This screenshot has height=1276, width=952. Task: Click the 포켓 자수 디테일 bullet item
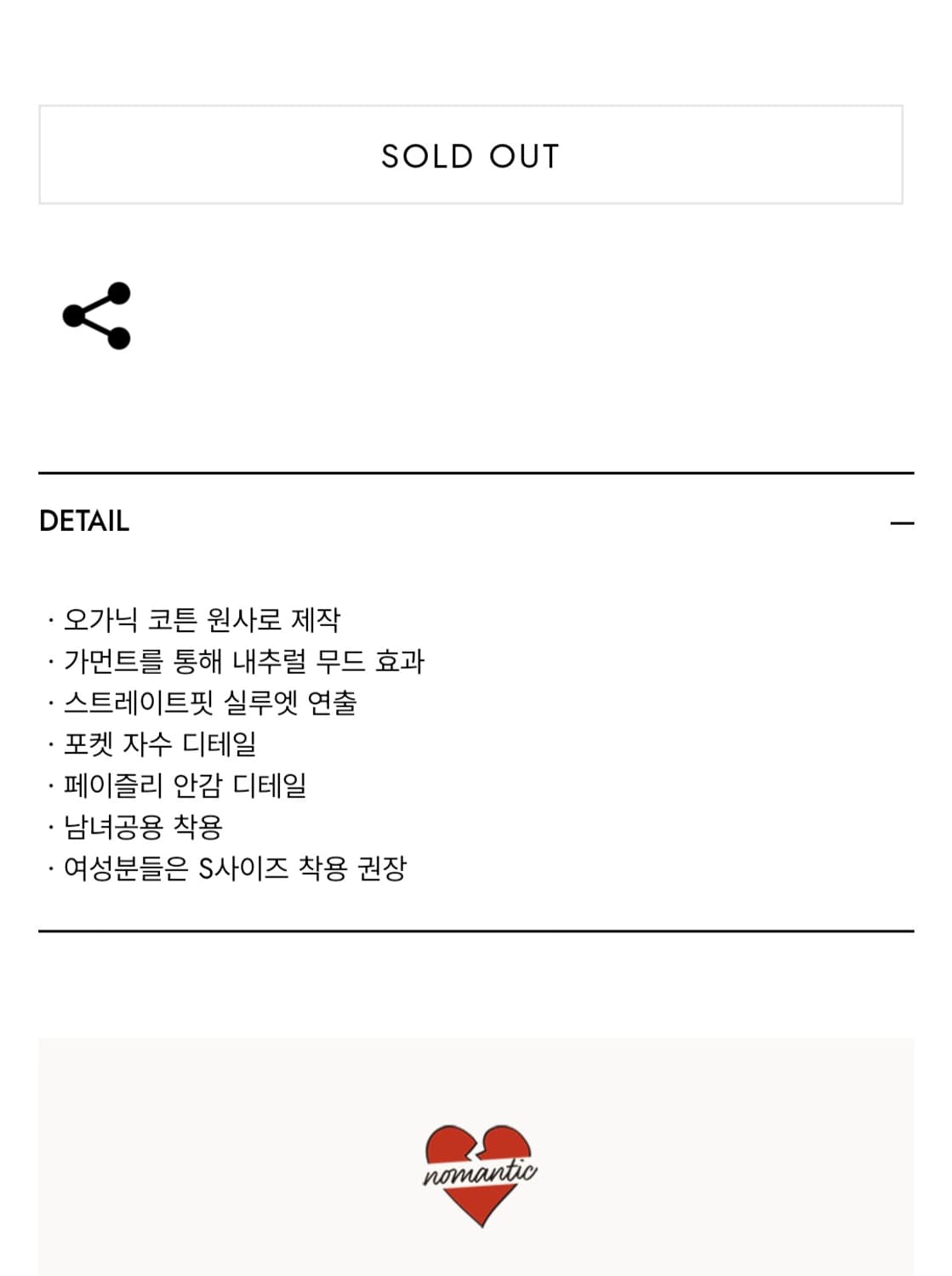coord(153,742)
